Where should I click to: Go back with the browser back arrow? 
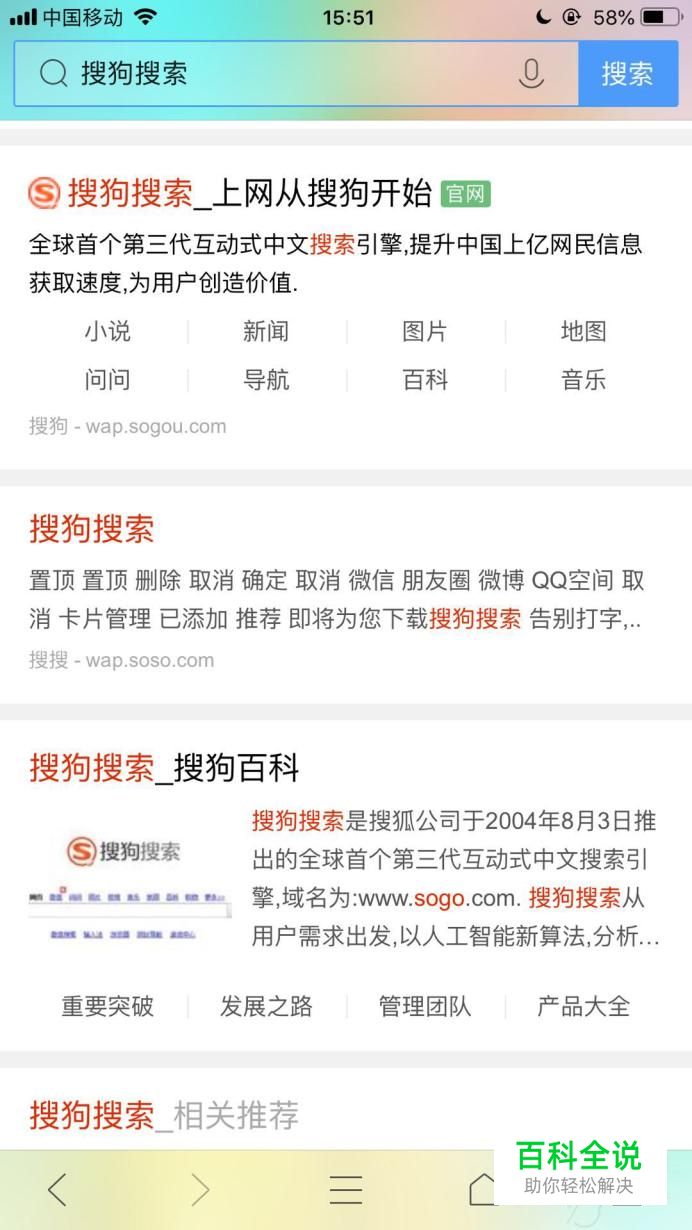tap(58, 1189)
